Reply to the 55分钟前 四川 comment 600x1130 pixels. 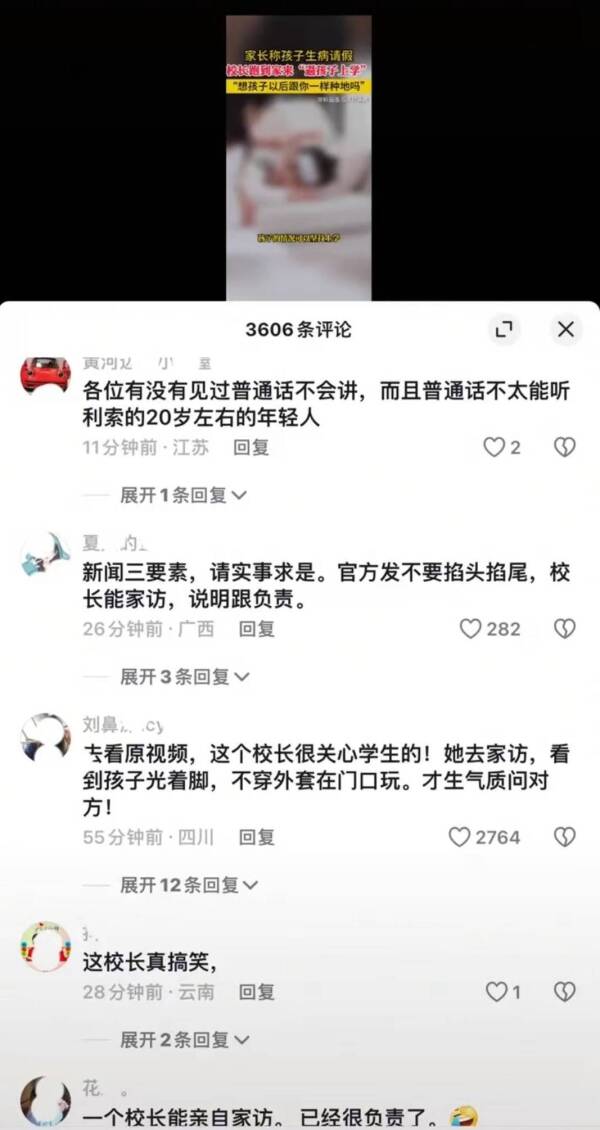[256, 837]
